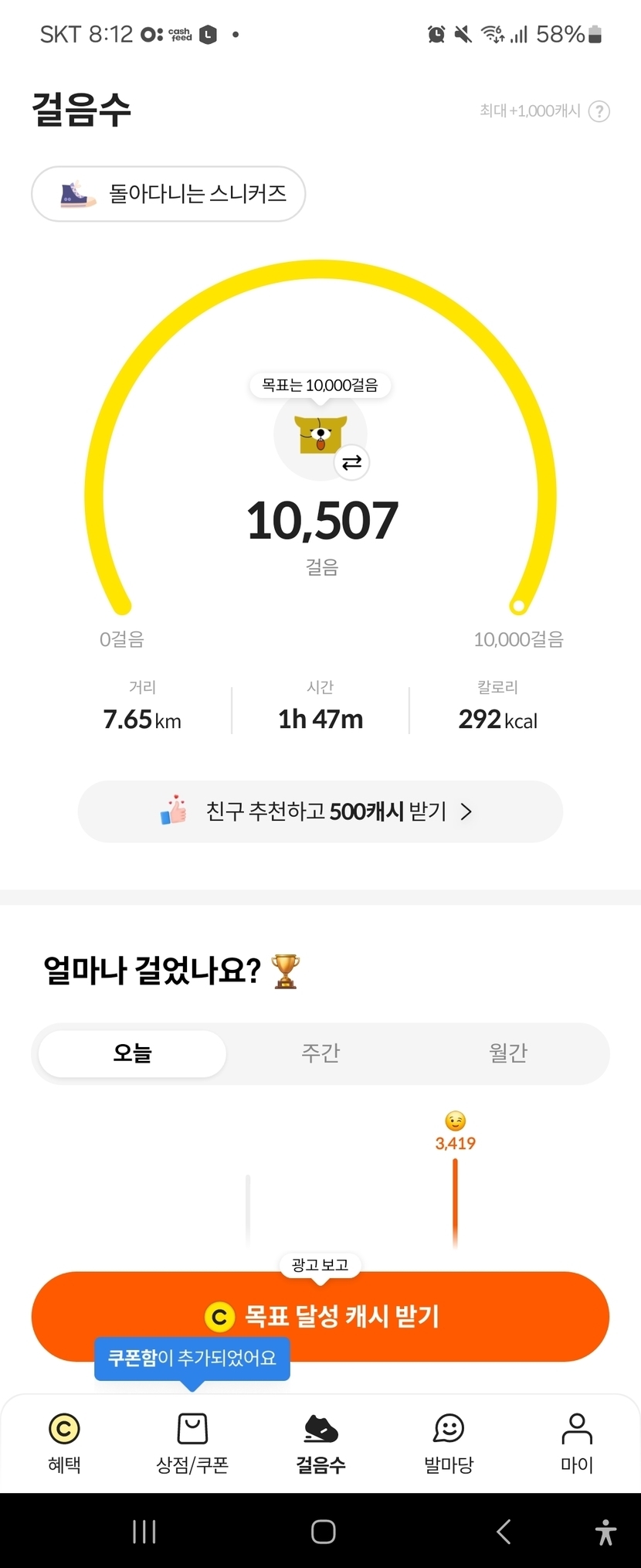Open the 상점/쿠폰 tab
641x1568 pixels.
(192, 1442)
